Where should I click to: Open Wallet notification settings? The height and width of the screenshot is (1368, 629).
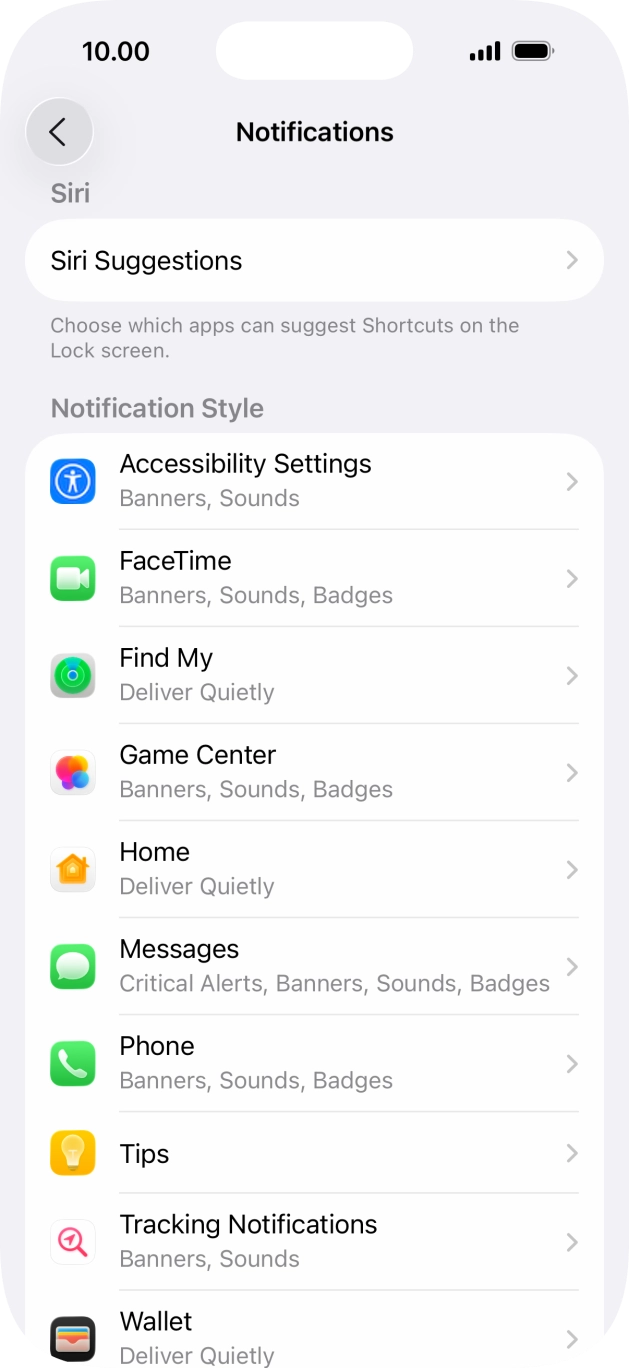[314, 1337]
